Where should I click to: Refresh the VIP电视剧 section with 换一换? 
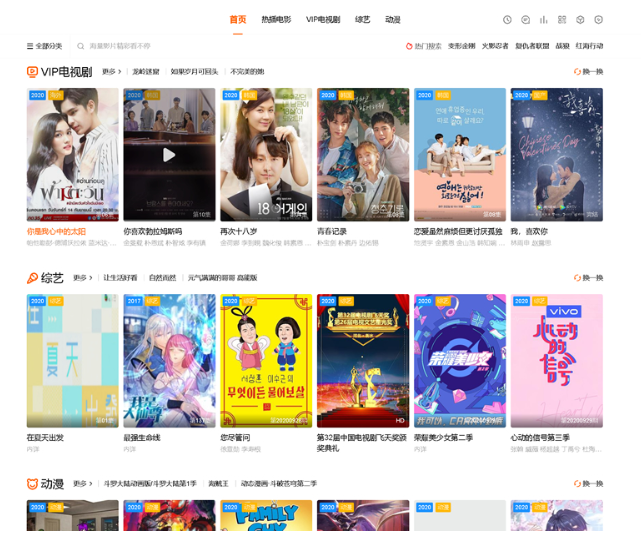[588, 72]
